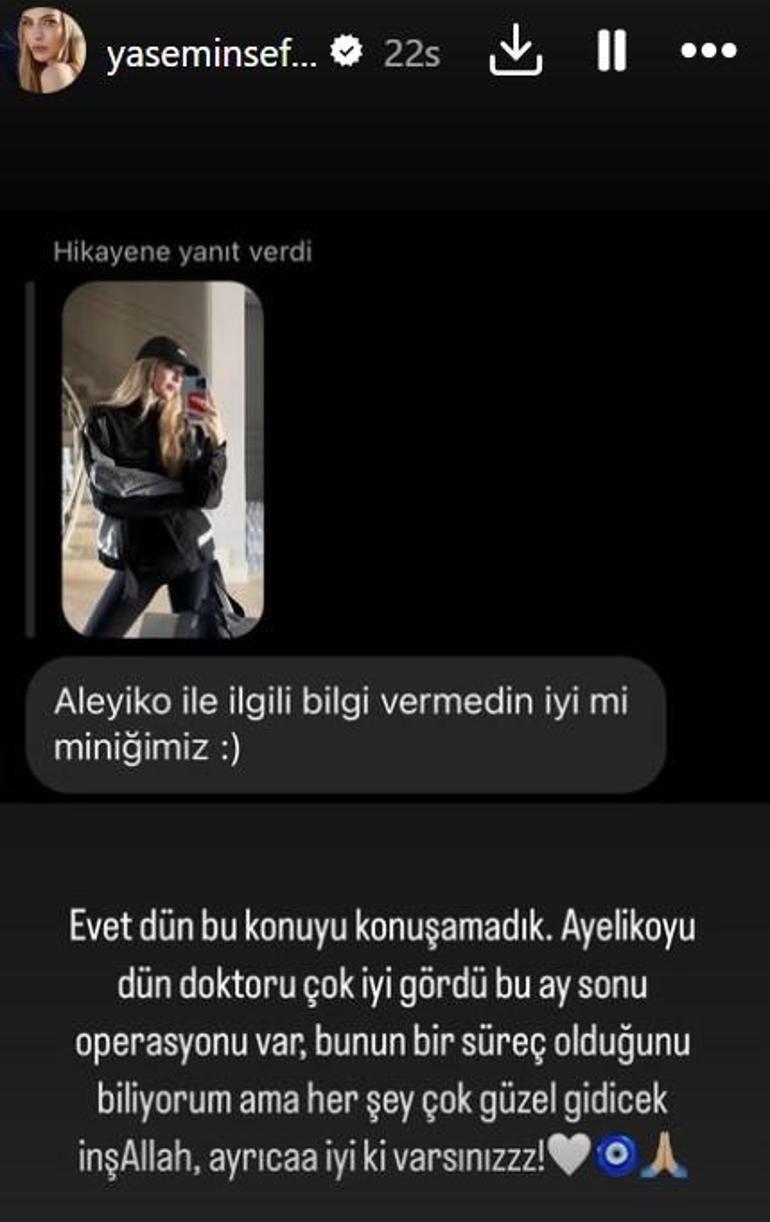This screenshot has height=1222, width=770.
Task: Click the word 'Aleyiko' in the message
Action: pos(110,706)
